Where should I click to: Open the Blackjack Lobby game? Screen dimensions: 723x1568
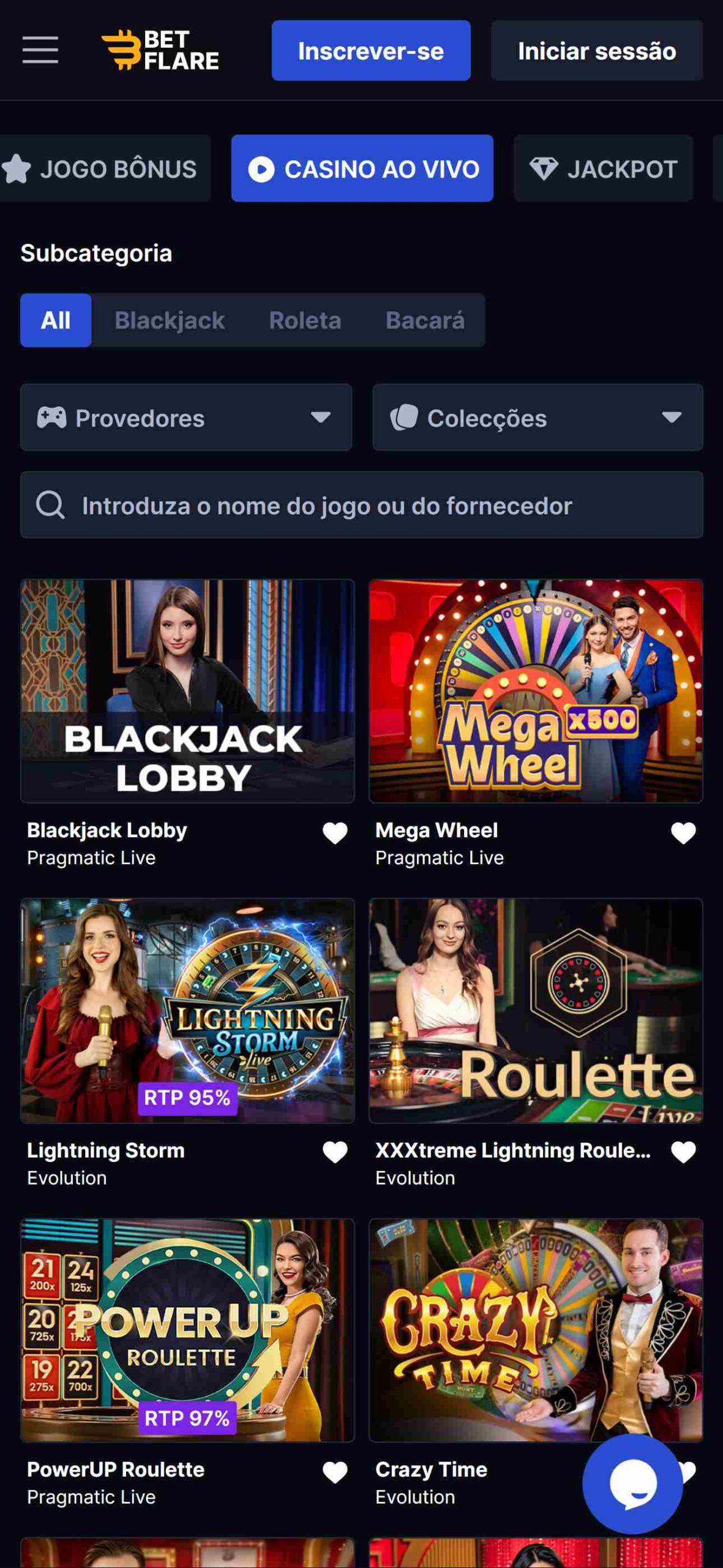click(x=187, y=691)
